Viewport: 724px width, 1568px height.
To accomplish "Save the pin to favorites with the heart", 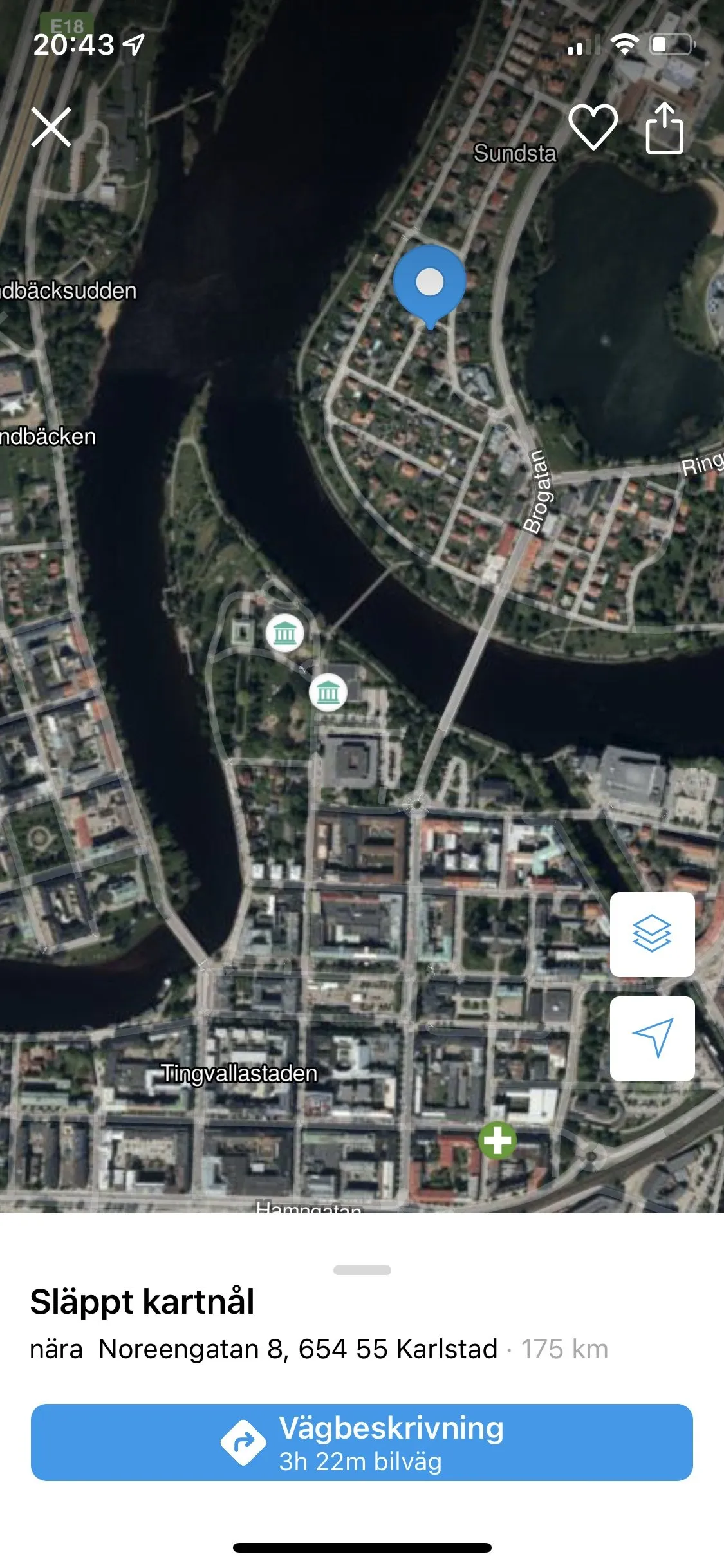I will [x=593, y=127].
